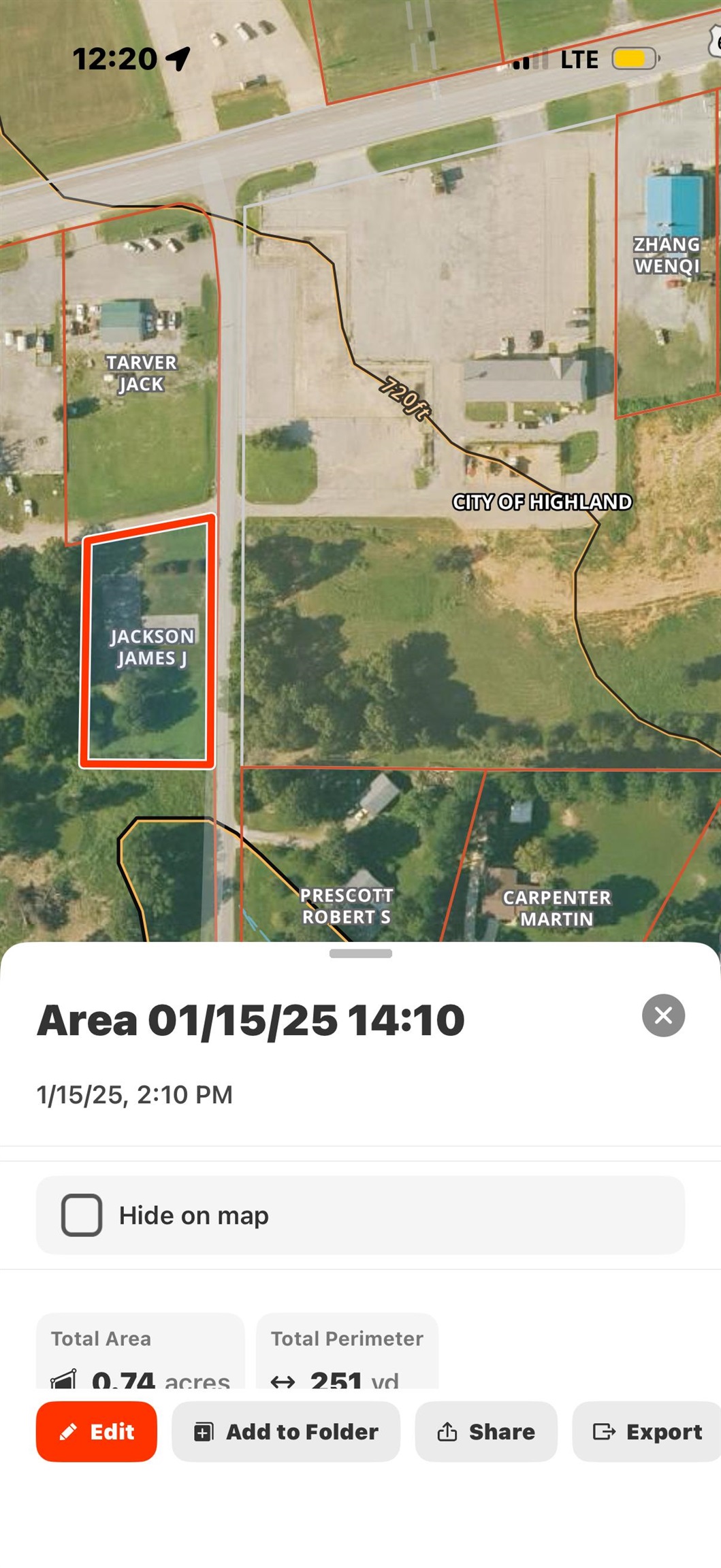Tap the drag handle to expand the panel
The height and width of the screenshot is (1568, 721).
[360, 954]
